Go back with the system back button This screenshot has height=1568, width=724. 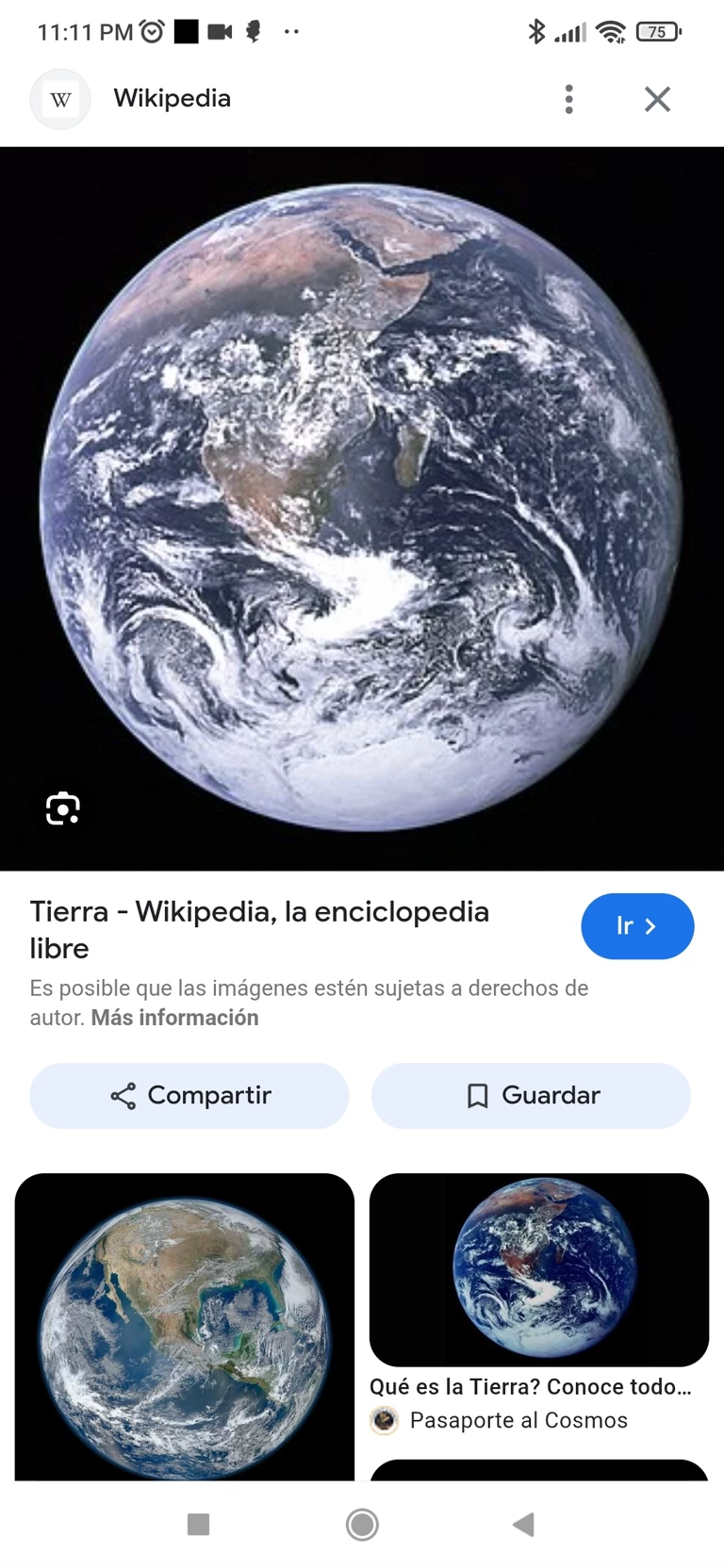[523, 1524]
